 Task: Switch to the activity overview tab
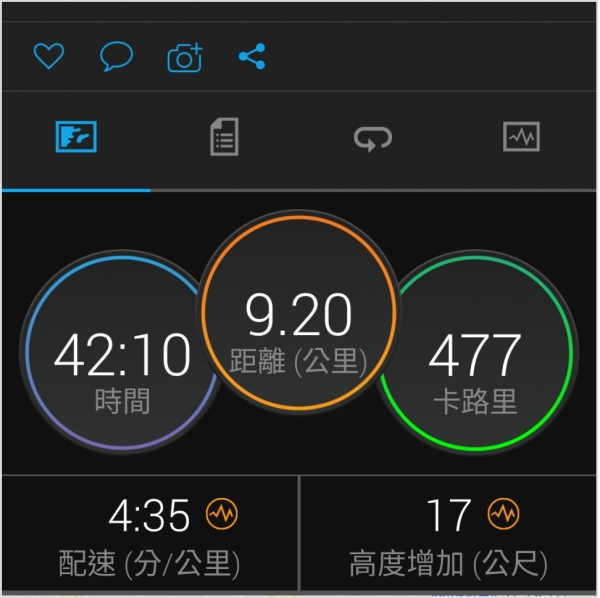click(76, 138)
